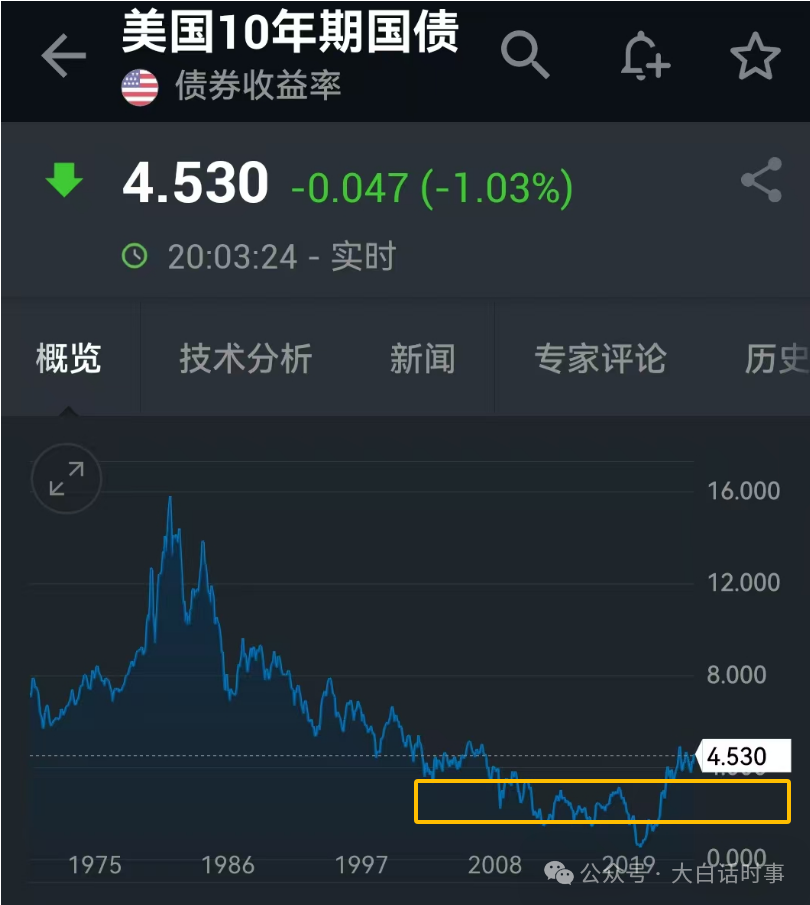
Task: Add bond to watchlist with the star
Action: [755, 56]
